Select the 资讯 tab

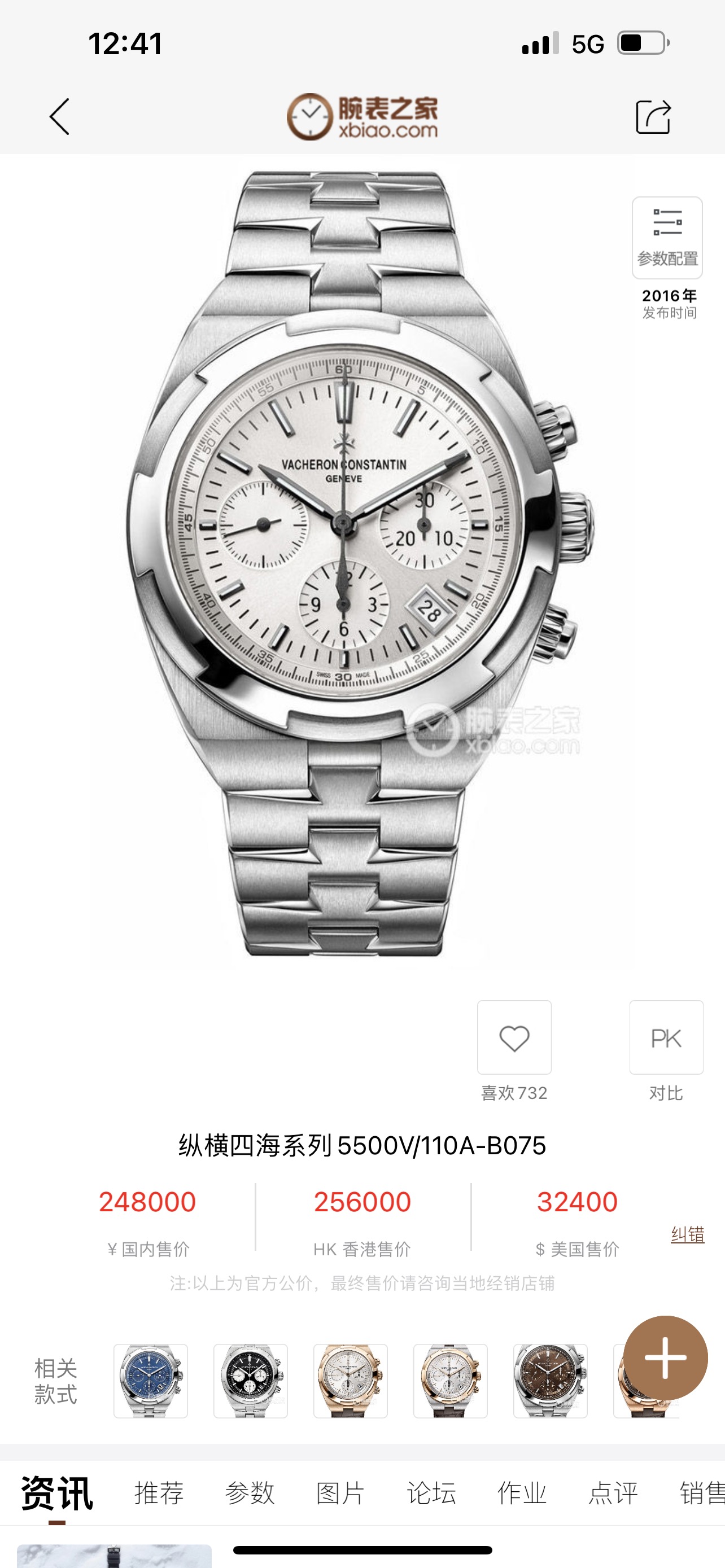point(57,1493)
